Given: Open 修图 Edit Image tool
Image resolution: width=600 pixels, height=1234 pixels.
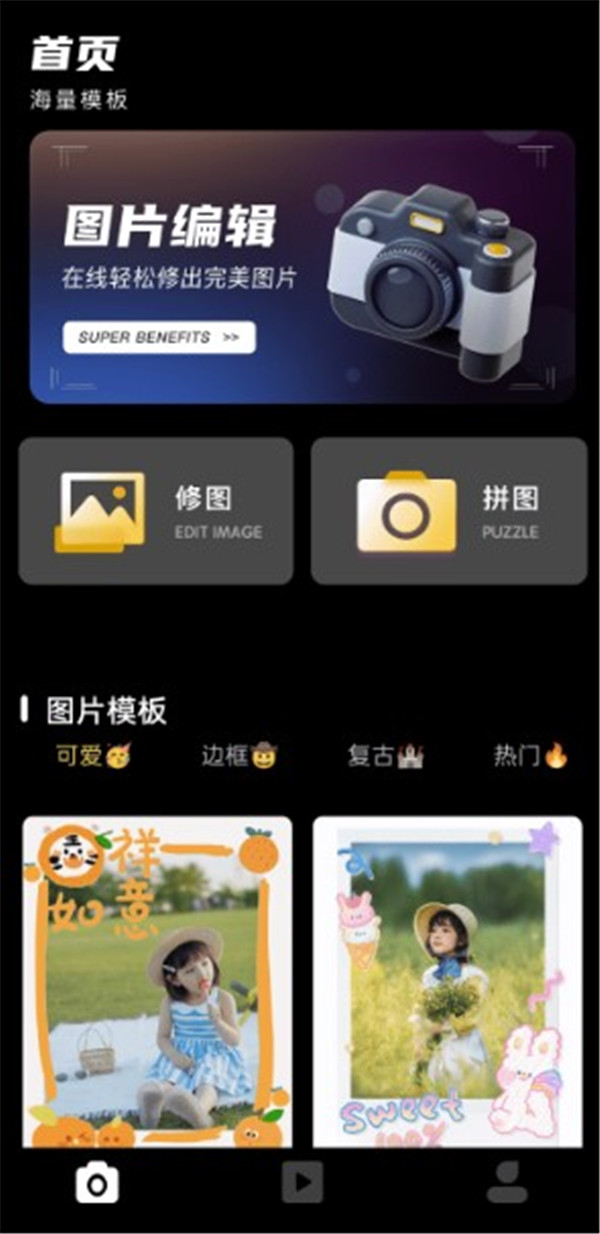Looking at the screenshot, I should [x=156, y=511].
